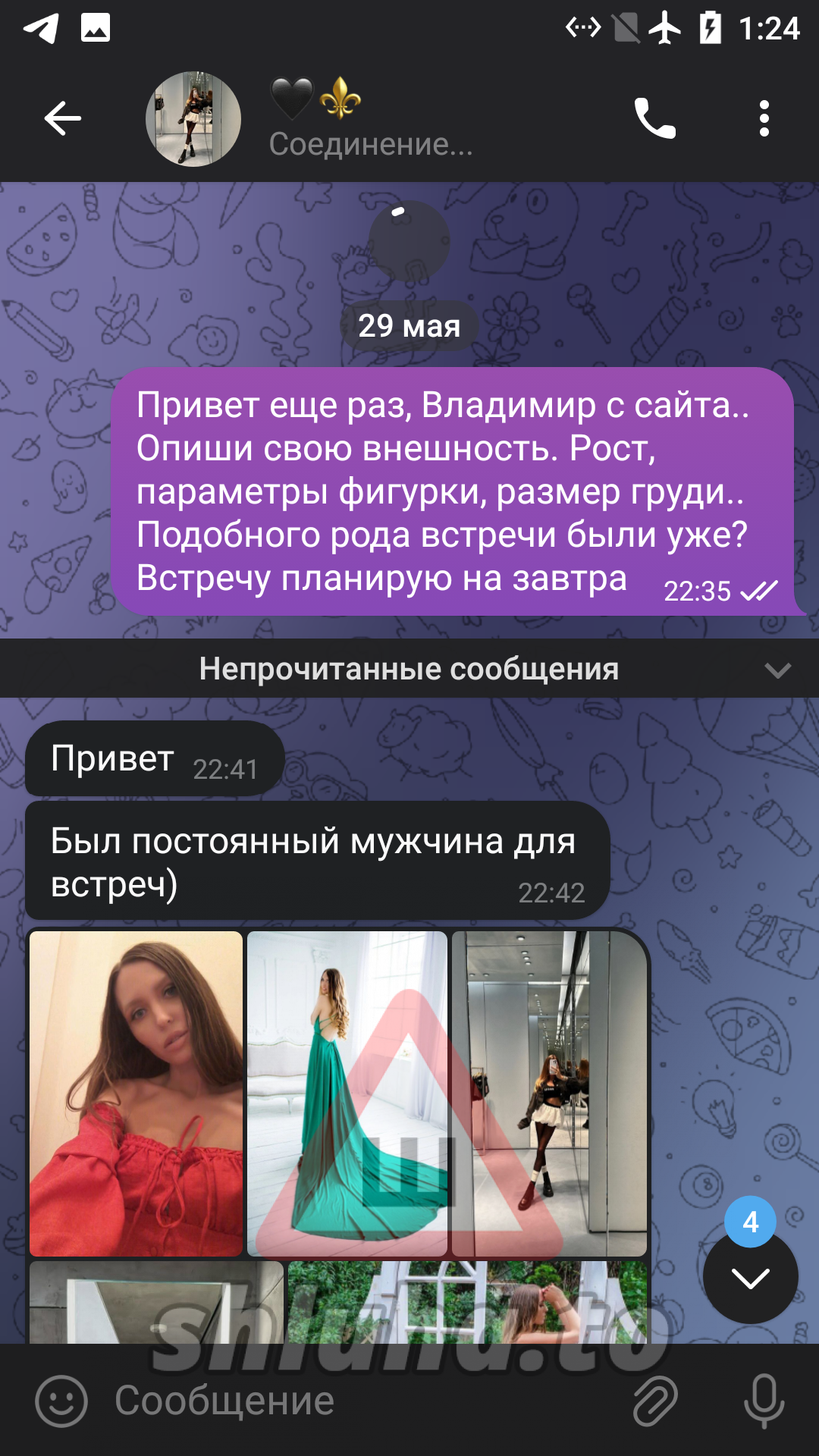Open the garden photo at the bottom
Image resolution: width=819 pixels, height=1456 pixels.
click(x=467, y=1302)
